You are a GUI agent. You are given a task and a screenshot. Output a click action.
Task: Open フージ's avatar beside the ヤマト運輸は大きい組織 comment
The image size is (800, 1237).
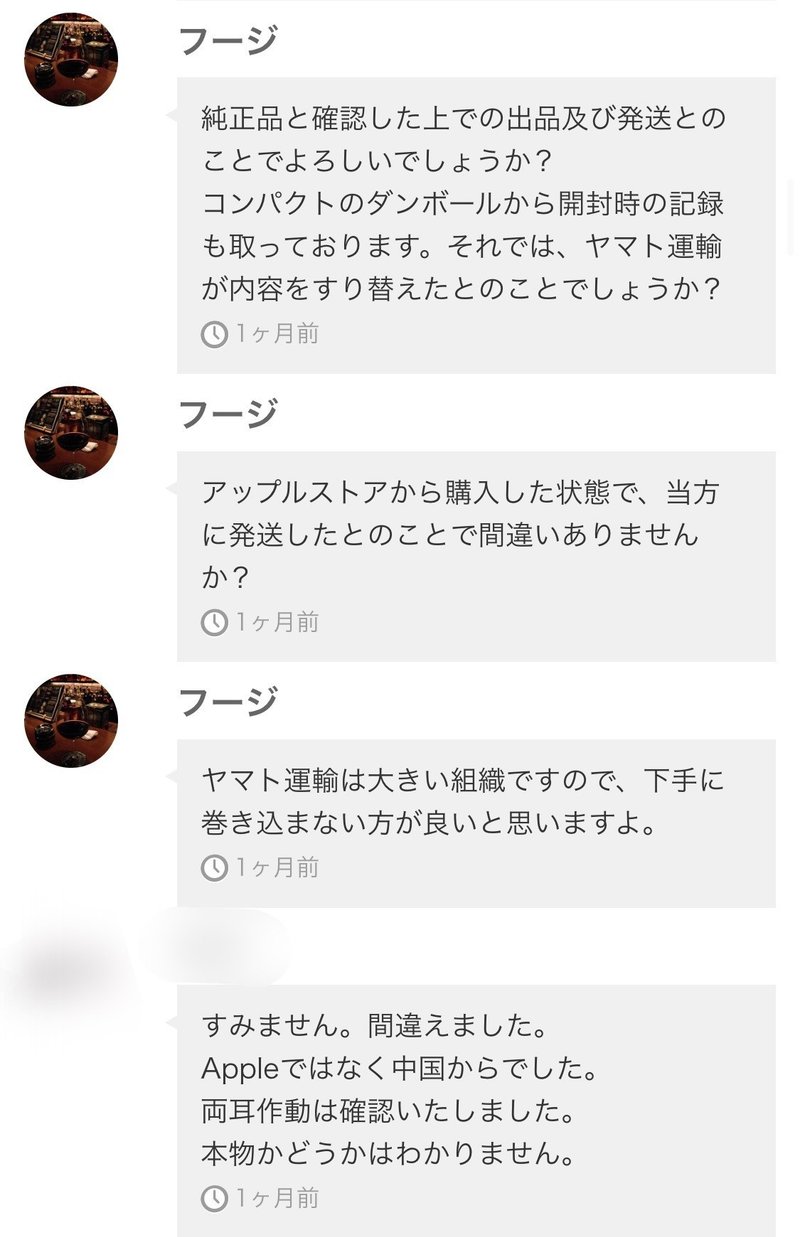(71, 721)
